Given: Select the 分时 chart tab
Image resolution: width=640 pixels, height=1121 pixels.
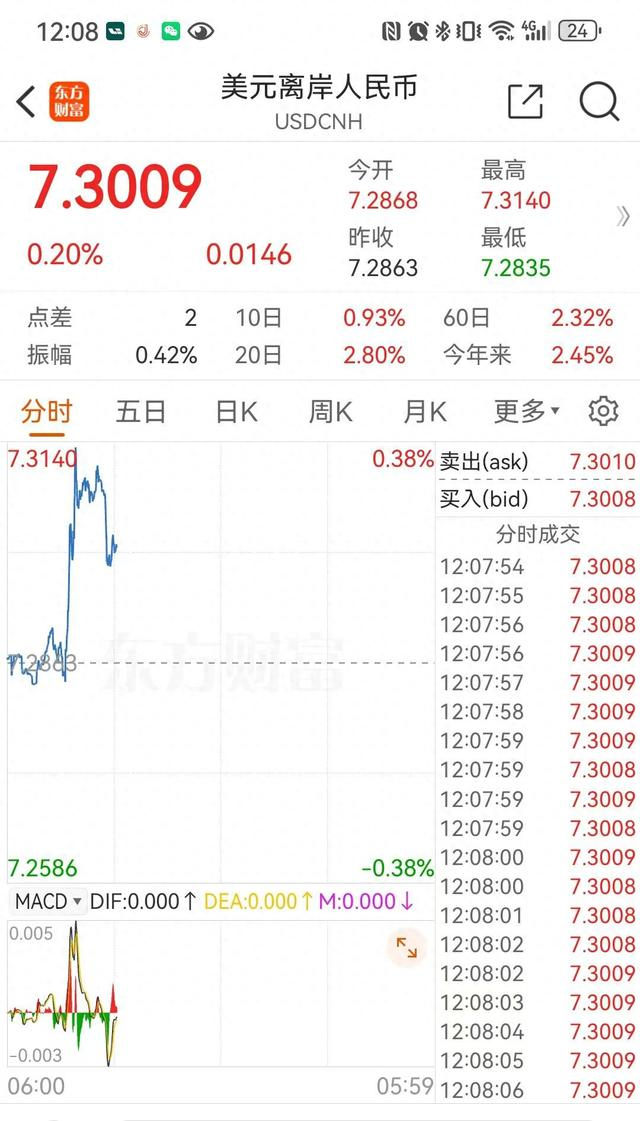Looking at the screenshot, I should (47, 411).
